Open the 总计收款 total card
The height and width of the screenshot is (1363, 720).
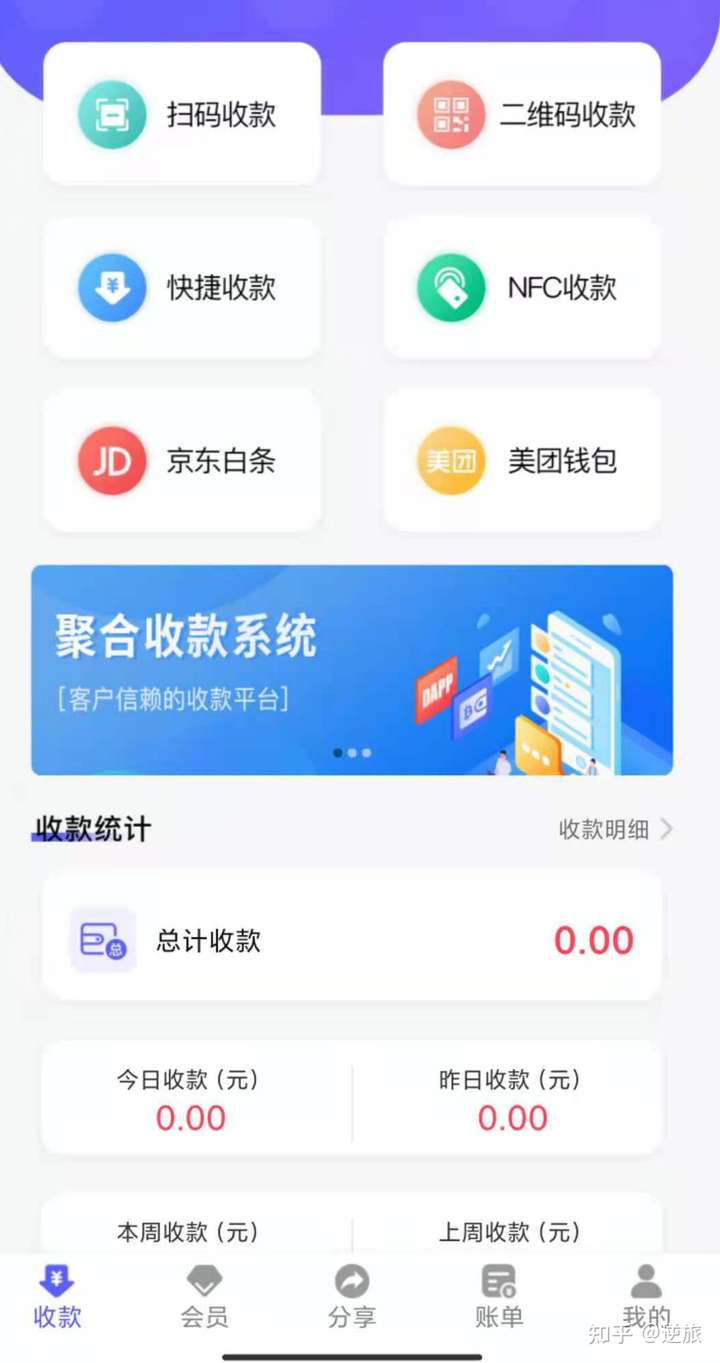[352, 940]
